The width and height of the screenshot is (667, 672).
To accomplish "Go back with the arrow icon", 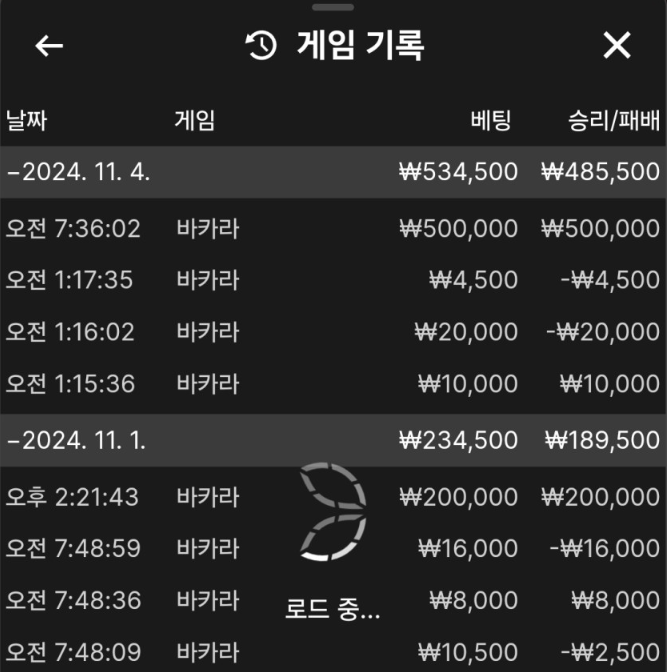I will tap(49, 46).
